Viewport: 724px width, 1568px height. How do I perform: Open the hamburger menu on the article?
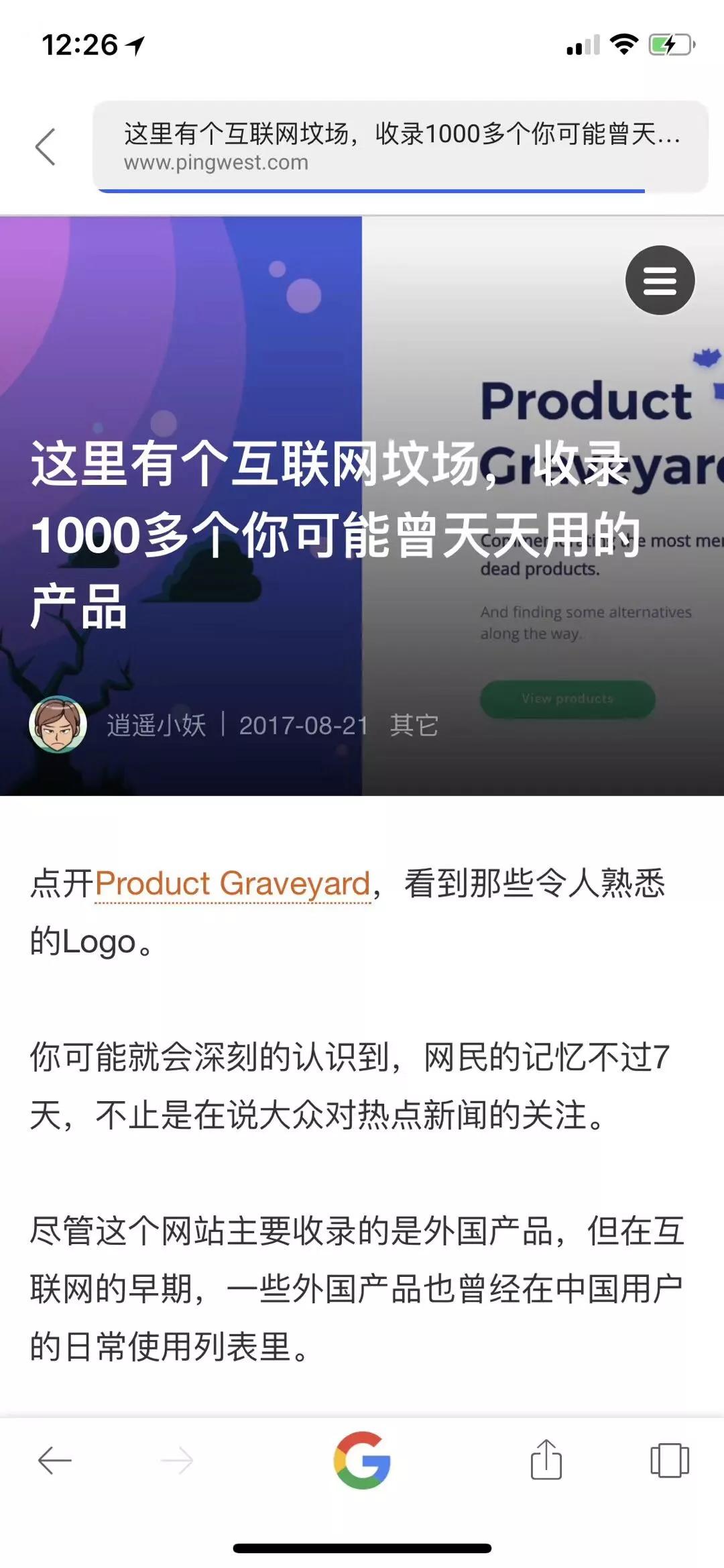[x=660, y=280]
